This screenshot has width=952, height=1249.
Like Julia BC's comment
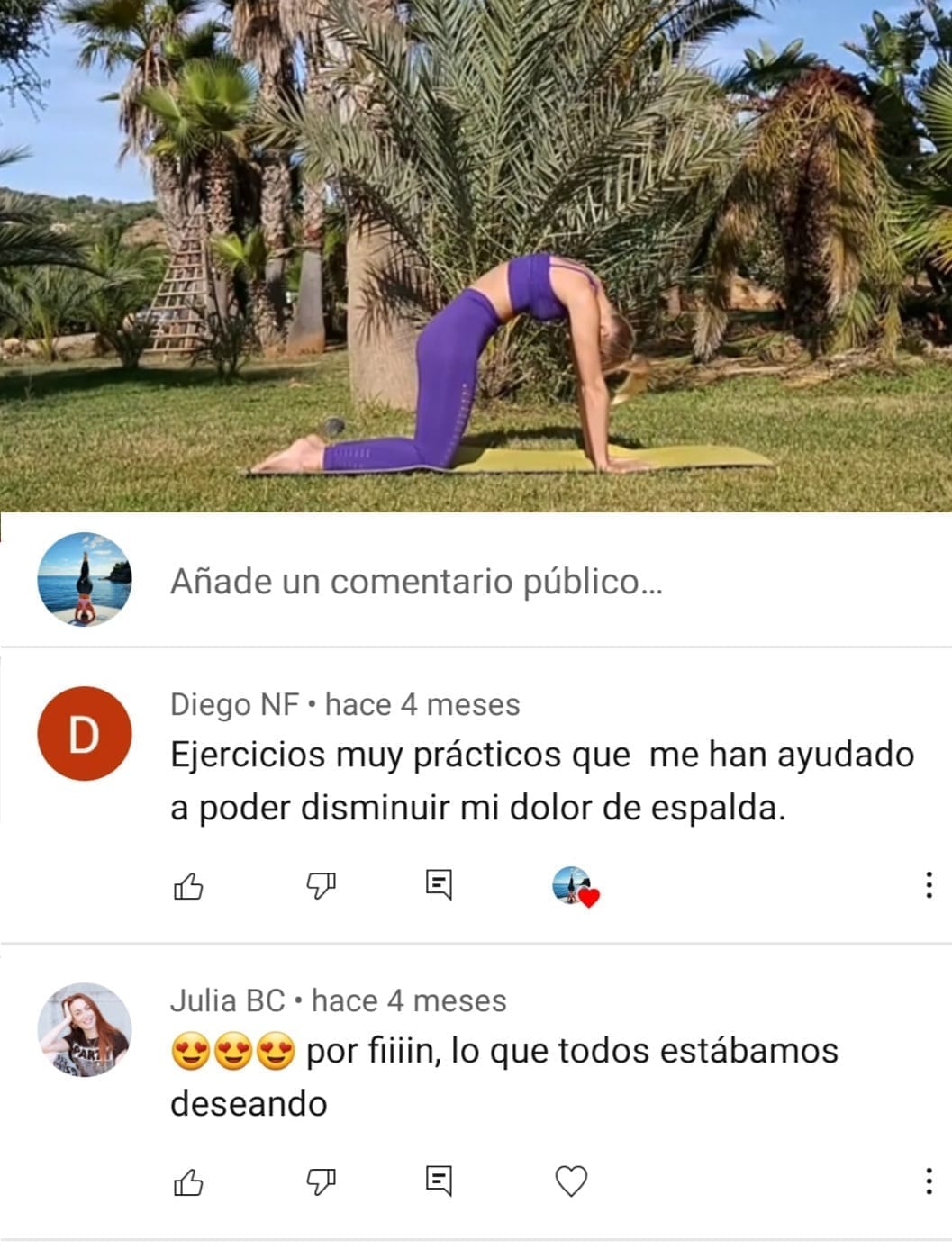pyautogui.click(x=188, y=1181)
